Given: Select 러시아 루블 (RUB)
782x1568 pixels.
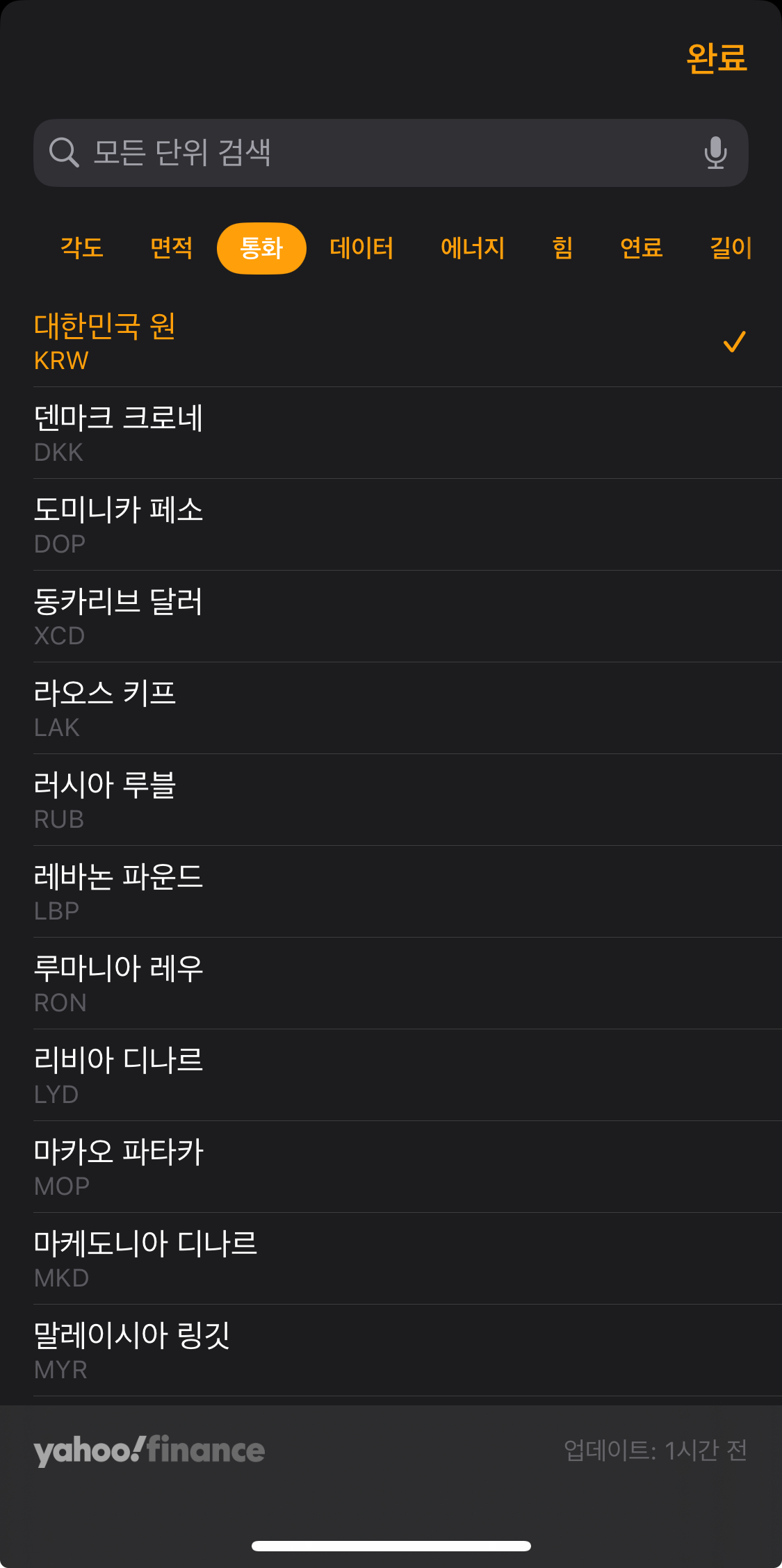Looking at the screenshot, I should tap(389, 800).
